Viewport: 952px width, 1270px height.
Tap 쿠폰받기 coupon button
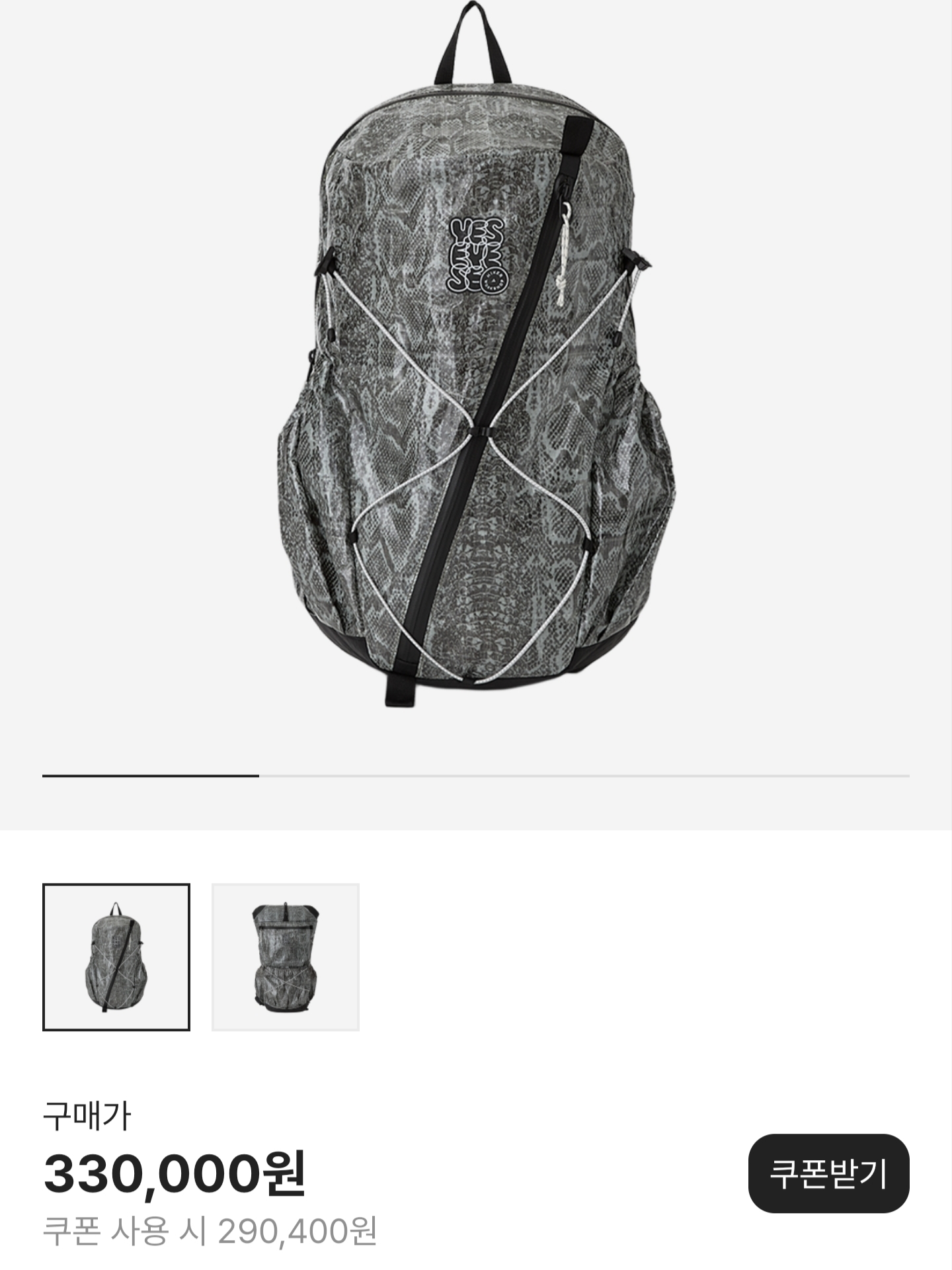coord(828,1173)
